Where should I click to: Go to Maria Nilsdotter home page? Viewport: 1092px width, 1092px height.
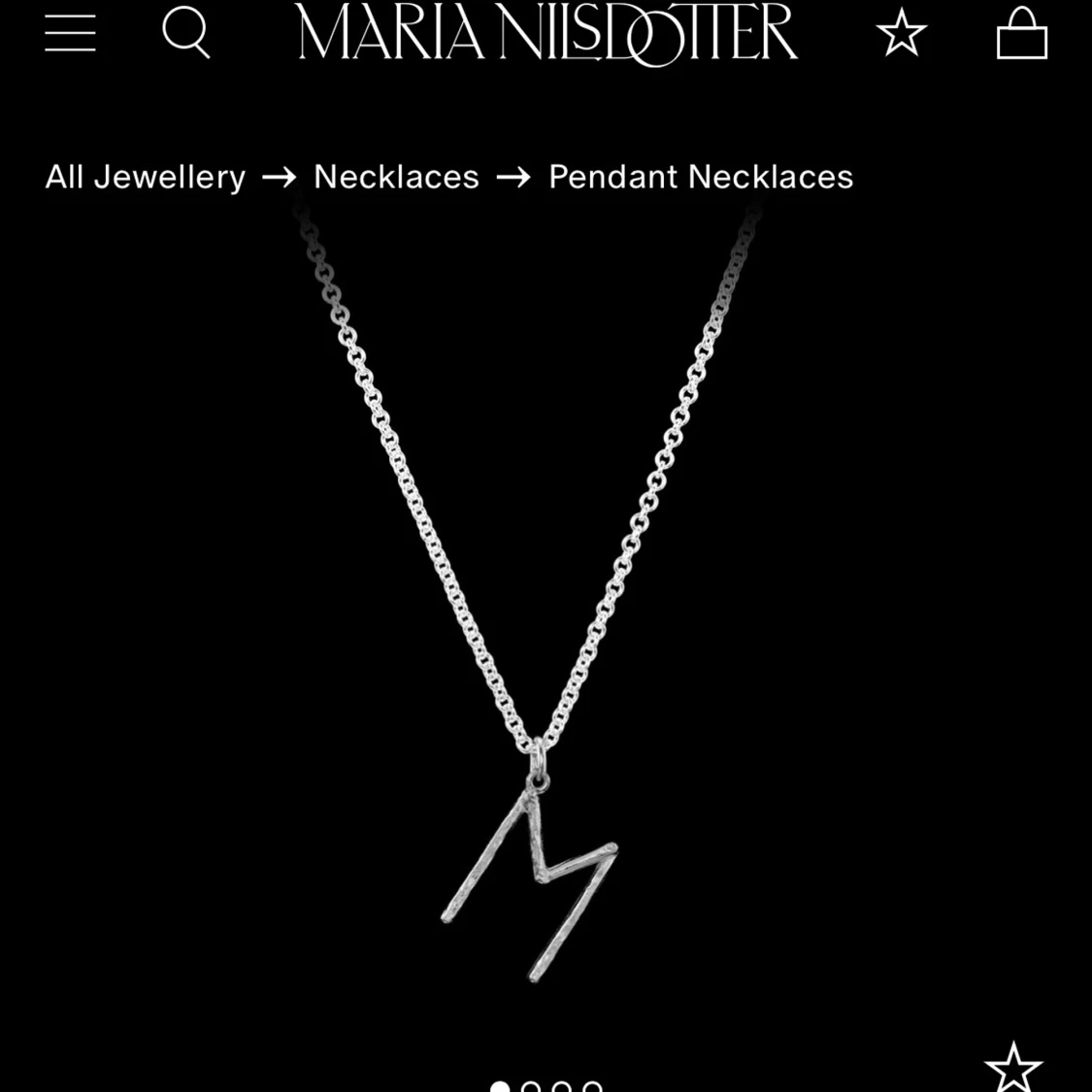[546, 33]
